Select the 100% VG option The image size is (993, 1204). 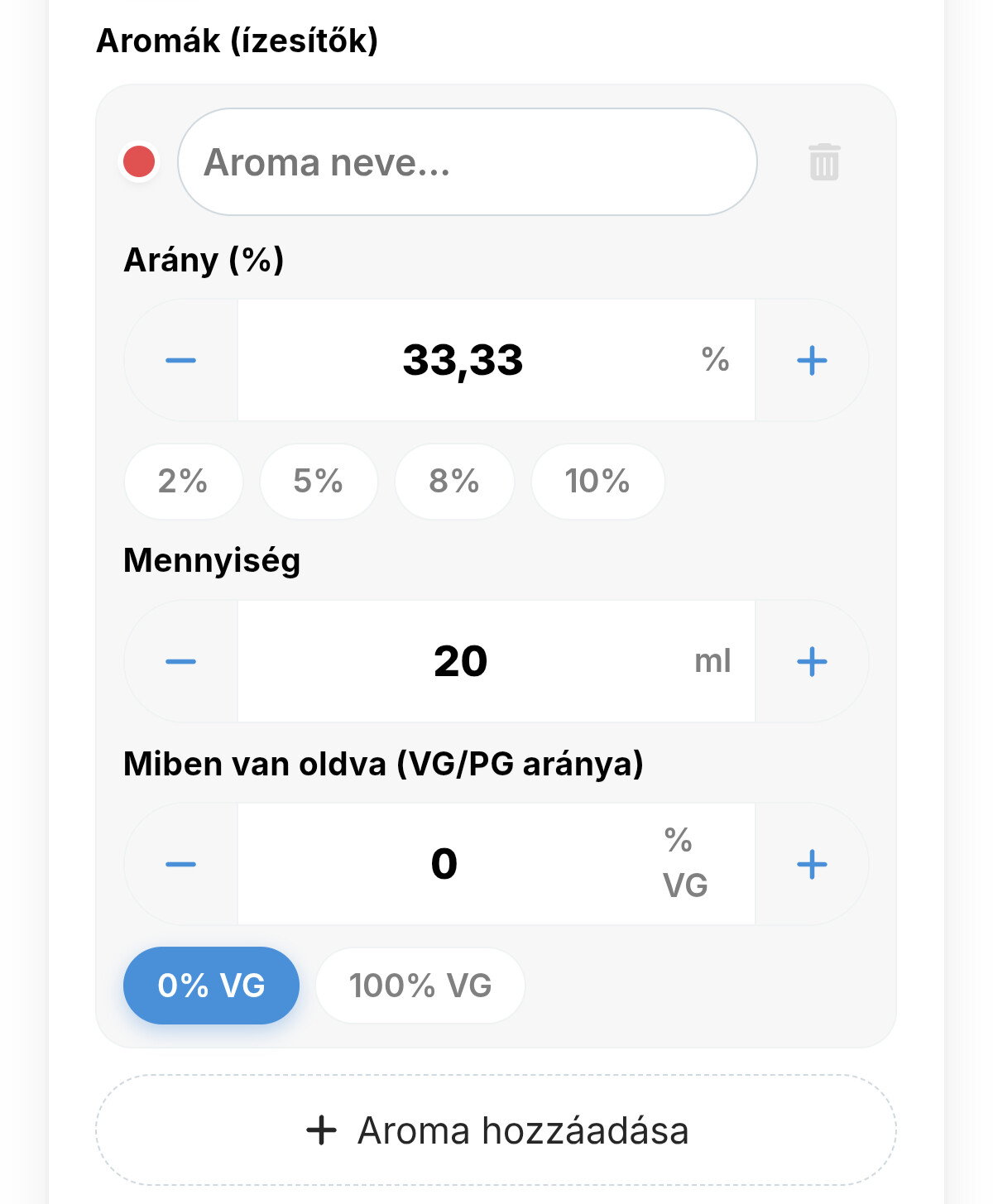pos(420,986)
